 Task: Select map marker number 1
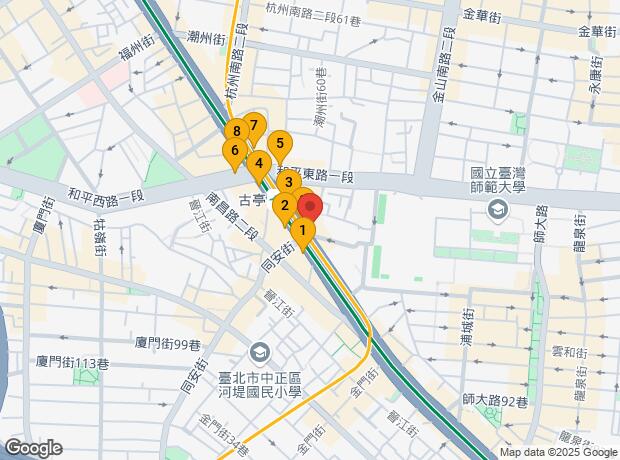coord(303,233)
